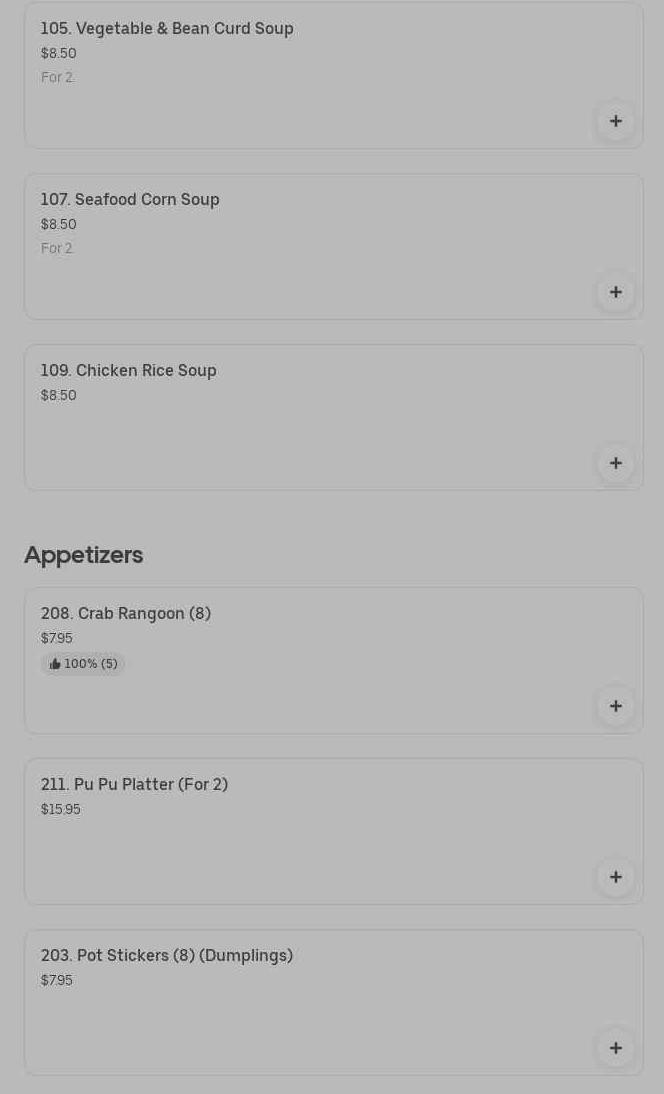Add Seafood Corn Soup to cart
664x1094 pixels.
click(615, 293)
